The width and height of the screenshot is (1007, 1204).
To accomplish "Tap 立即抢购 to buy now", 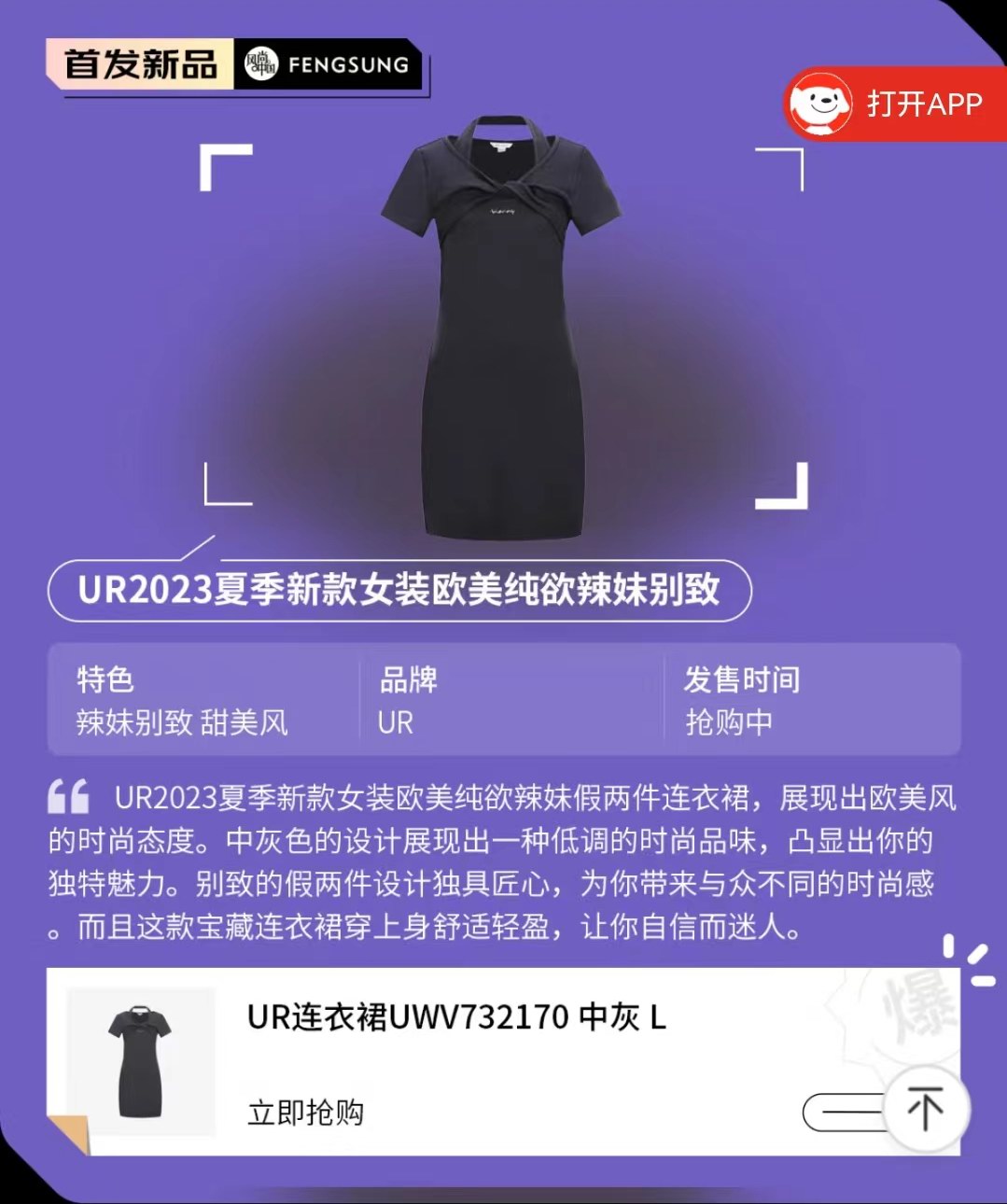I will (x=305, y=1113).
